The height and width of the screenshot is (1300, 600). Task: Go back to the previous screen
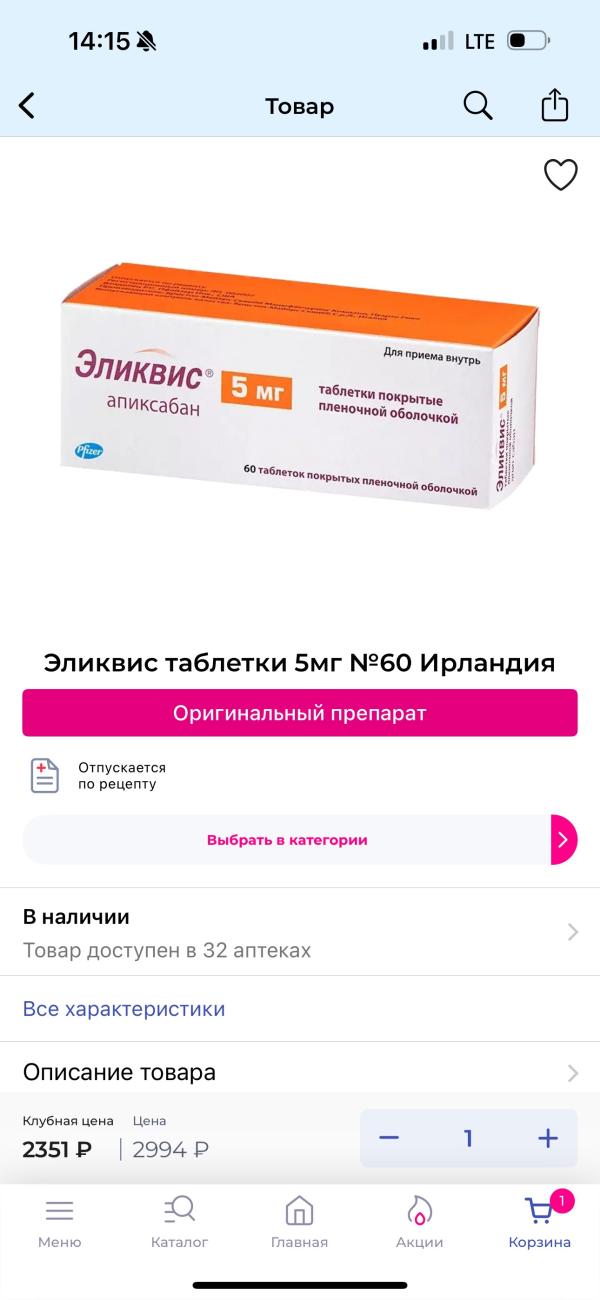(x=28, y=106)
